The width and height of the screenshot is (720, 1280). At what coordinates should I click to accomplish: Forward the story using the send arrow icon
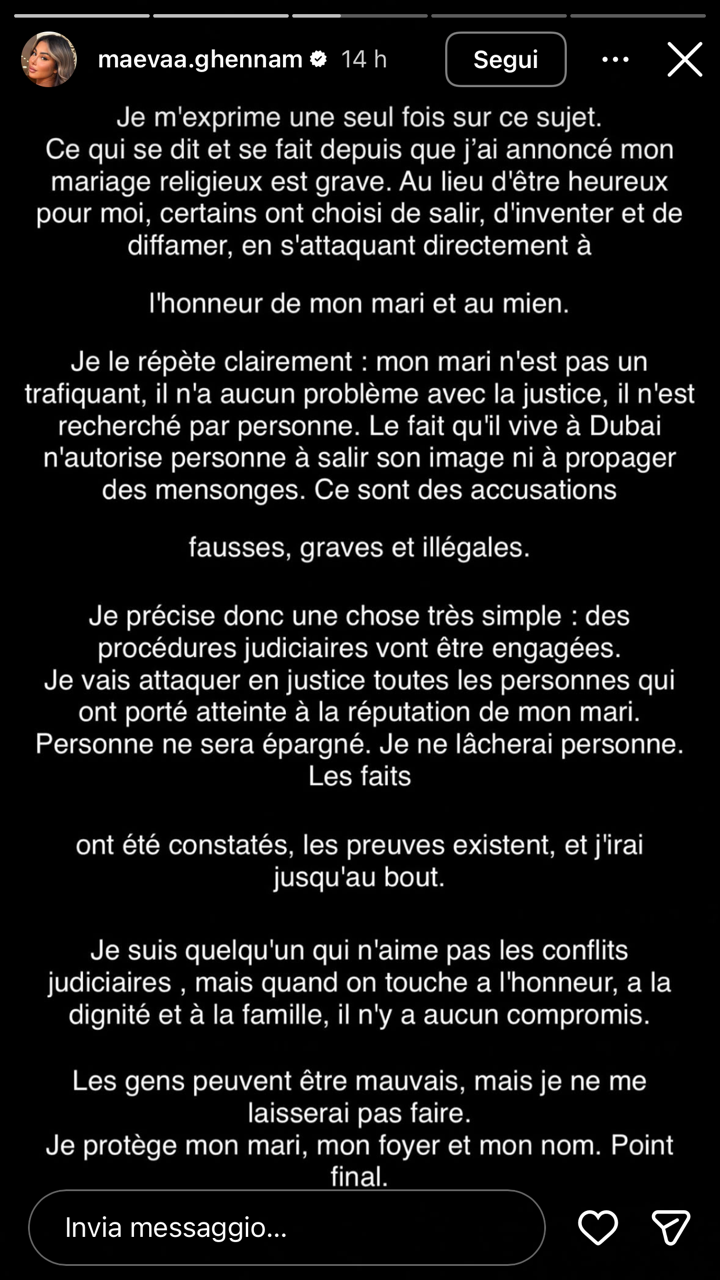pyautogui.click(x=670, y=1227)
